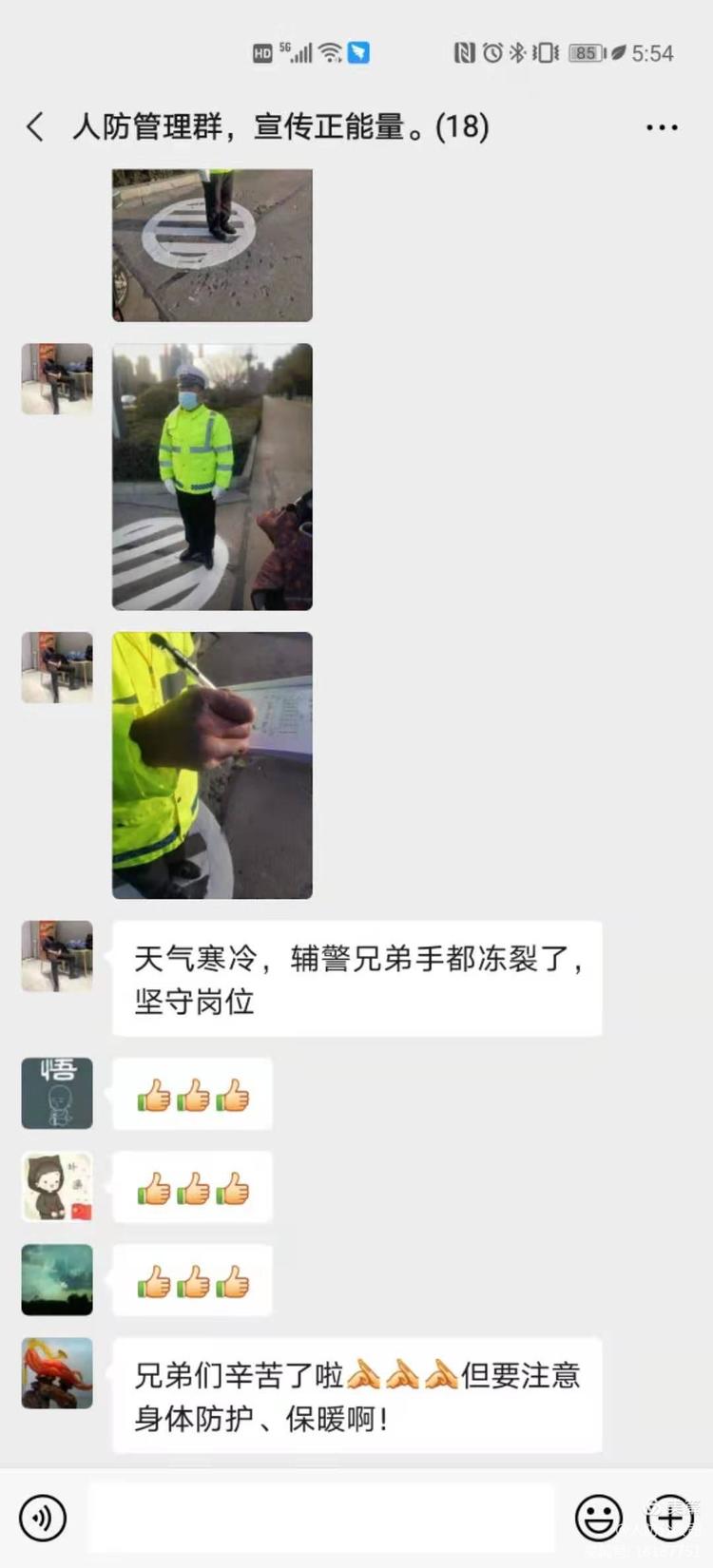The height and width of the screenshot is (1568, 713).
Task: View the photo of the masked officer standing
Action: (x=212, y=476)
